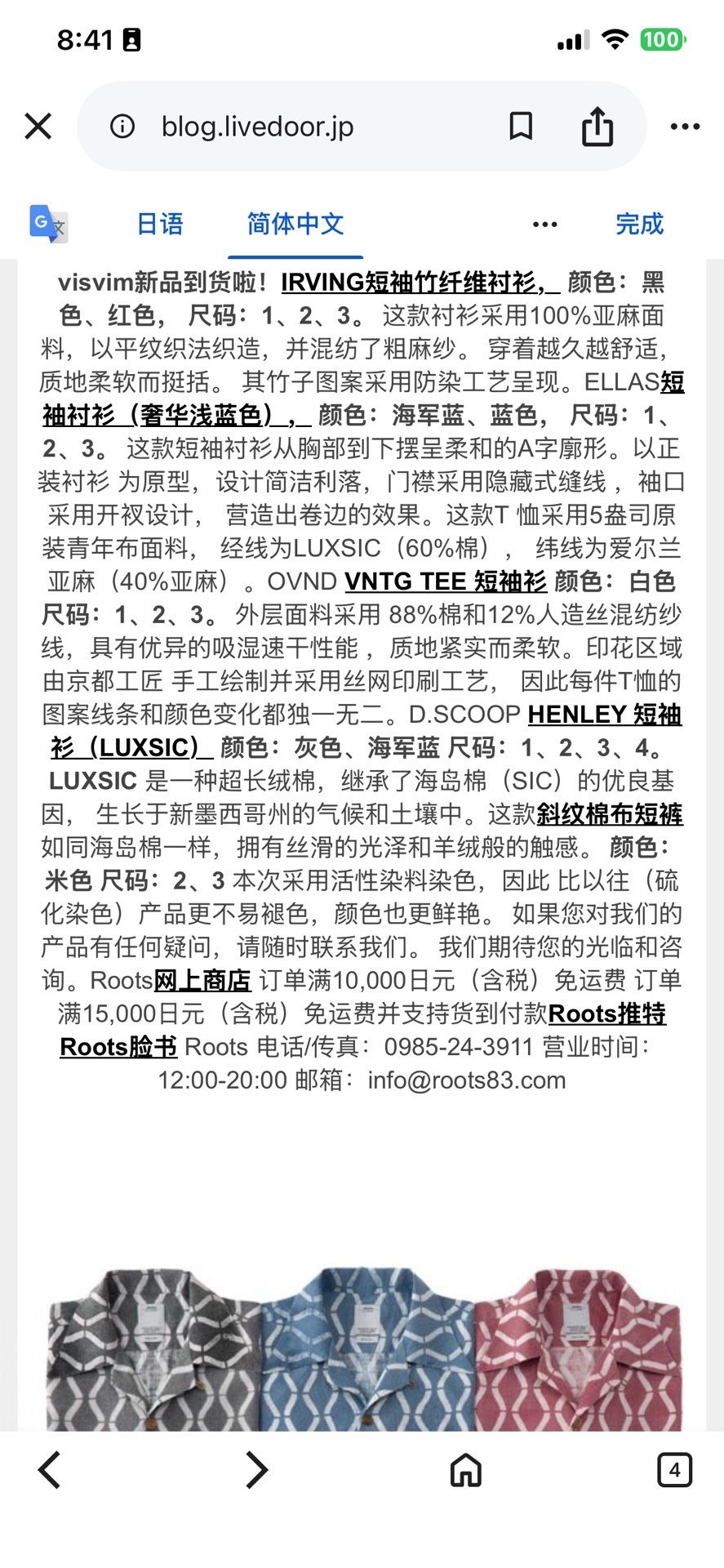Image resolution: width=724 pixels, height=1568 pixels.
Task: Open the Roots推特 link
Action: [x=607, y=1013]
